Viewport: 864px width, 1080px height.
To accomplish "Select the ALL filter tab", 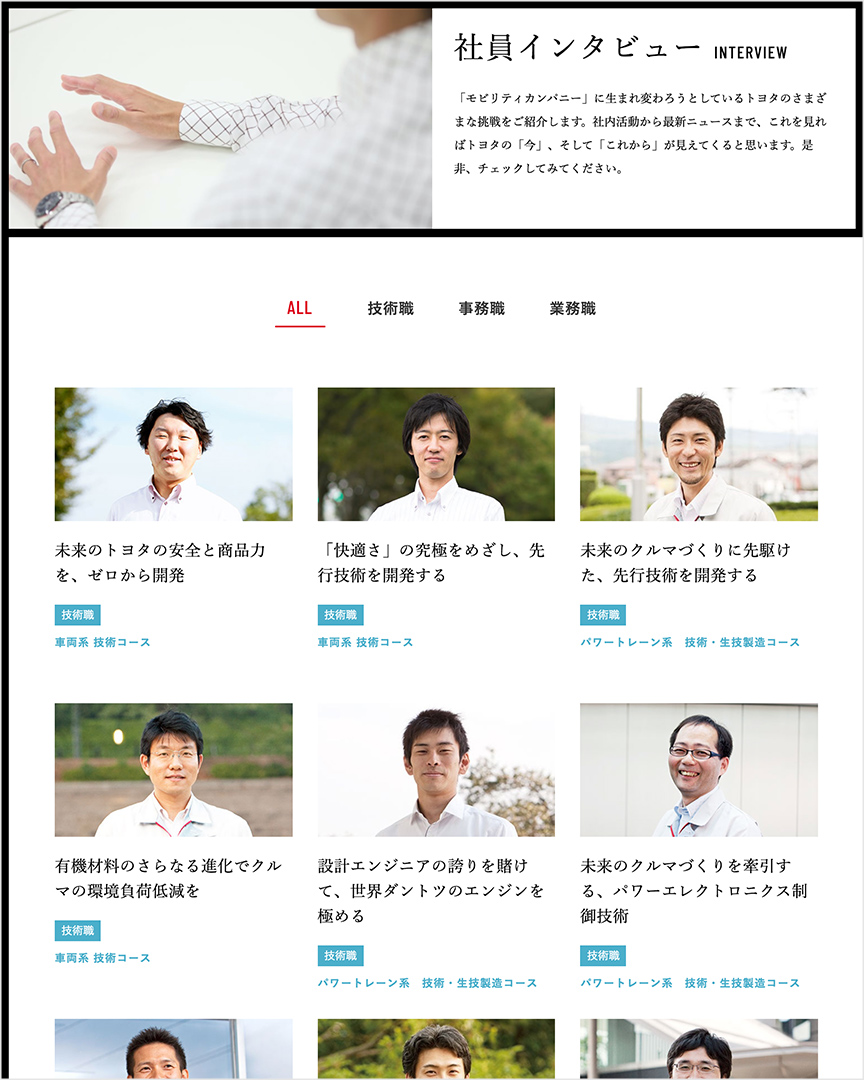I will coord(299,309).
